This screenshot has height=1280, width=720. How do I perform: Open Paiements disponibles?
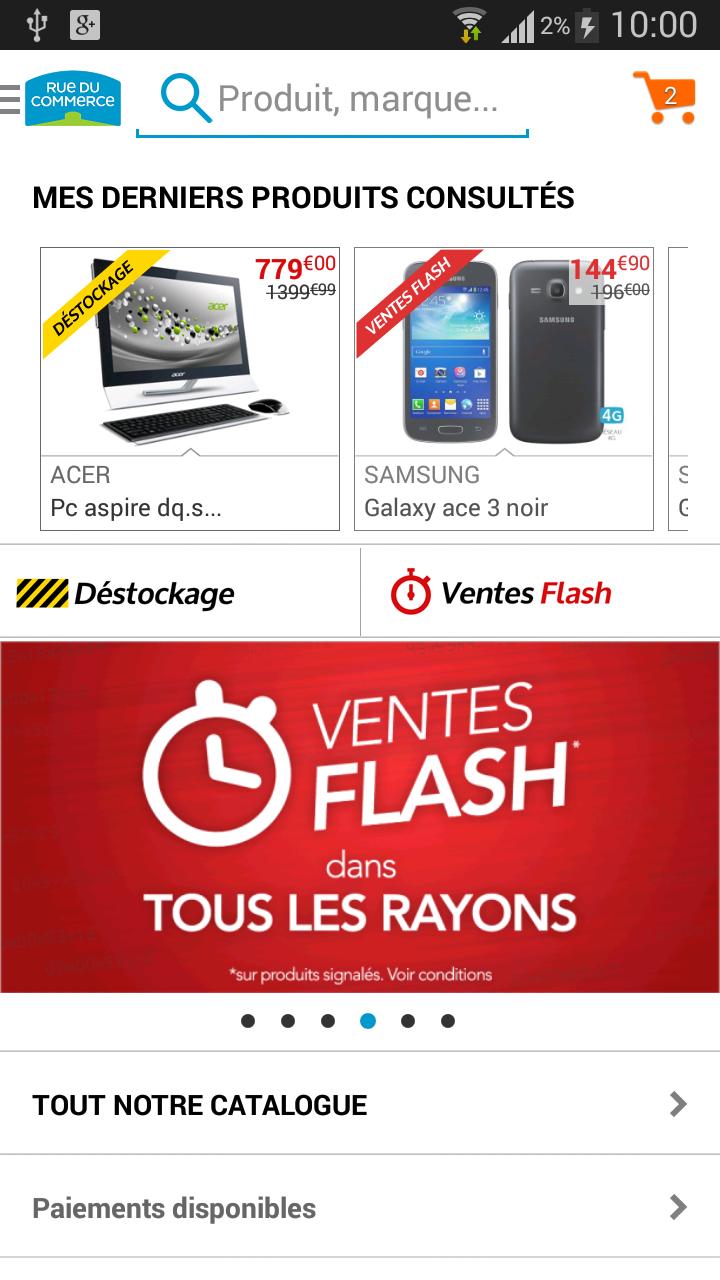pos(360,1208)
